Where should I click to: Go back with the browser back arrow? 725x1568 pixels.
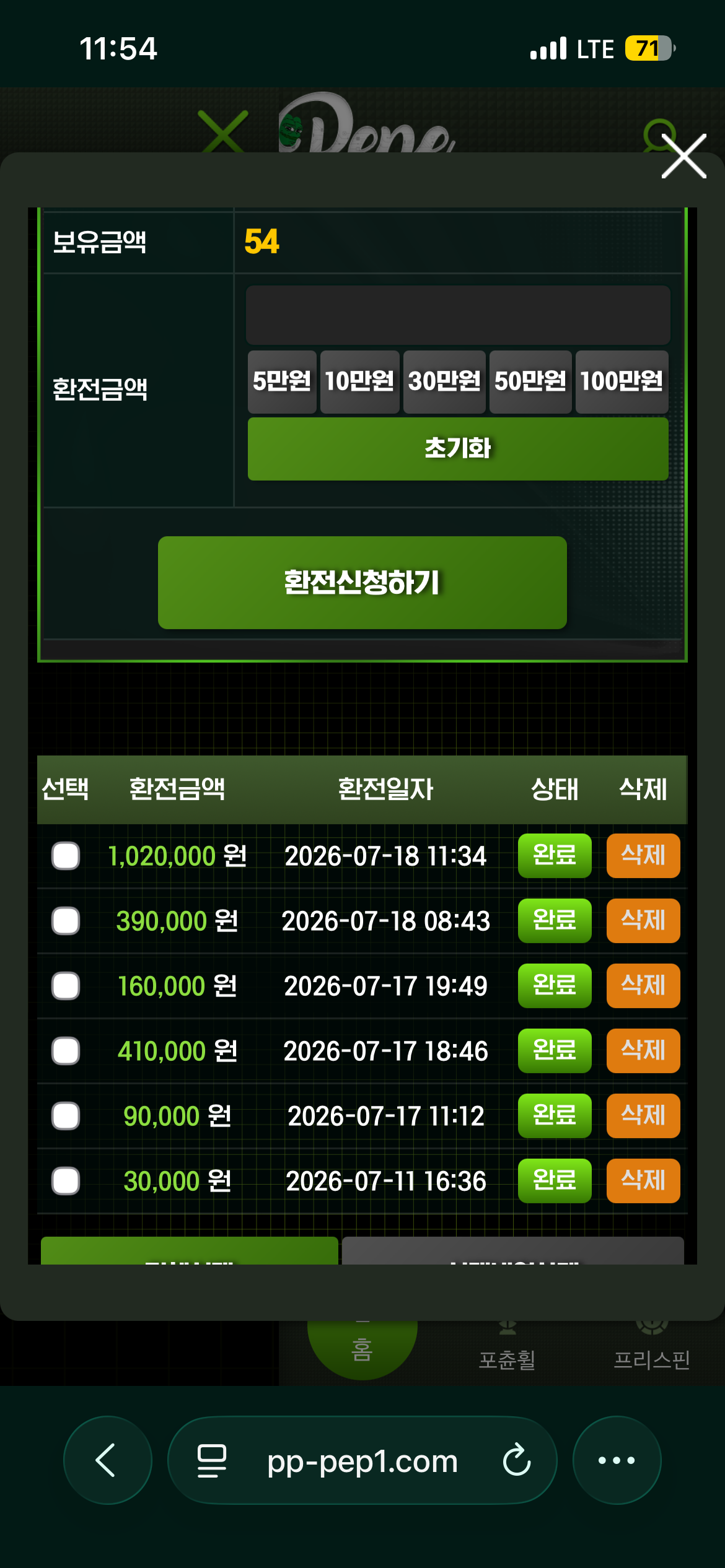tap(107, 1460)
